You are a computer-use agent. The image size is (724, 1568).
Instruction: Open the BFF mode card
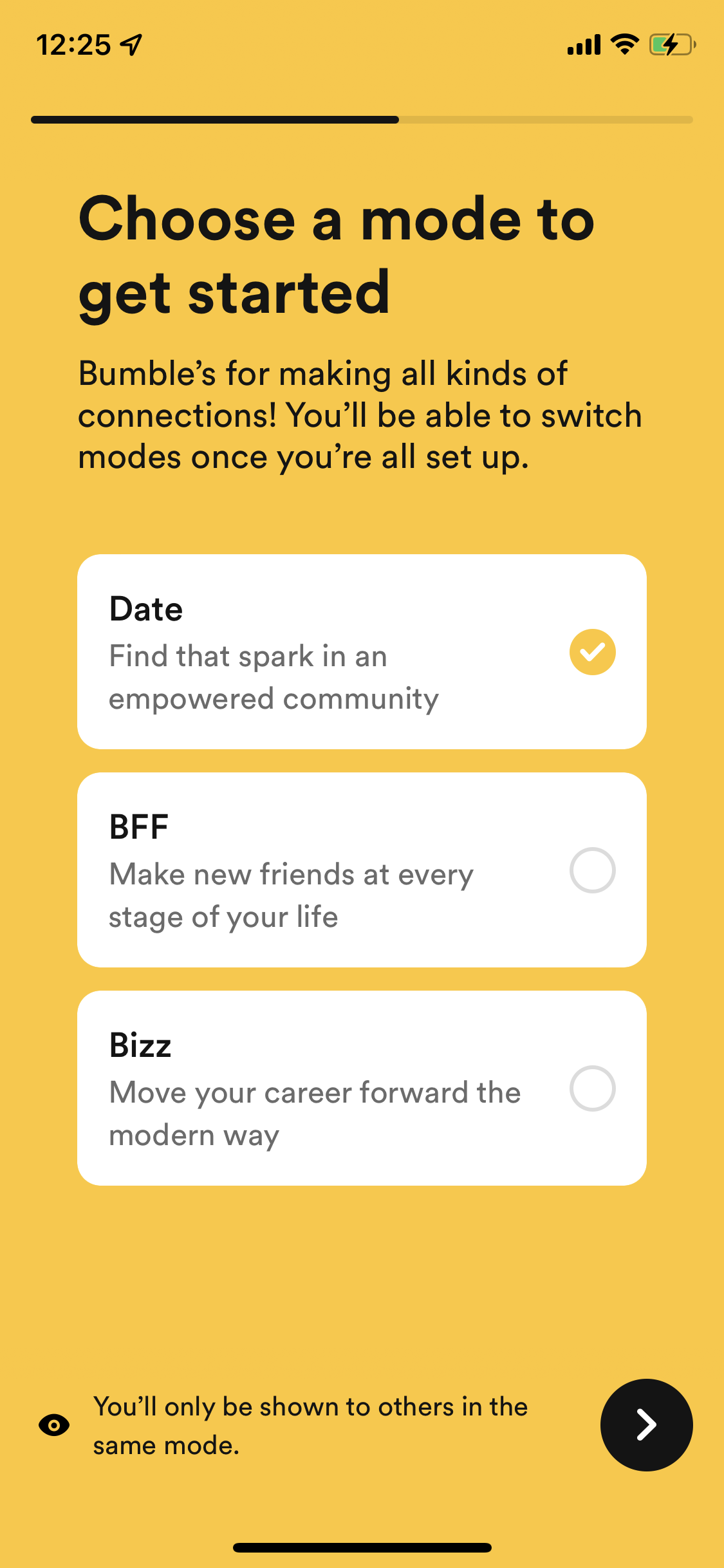[362, 870]
